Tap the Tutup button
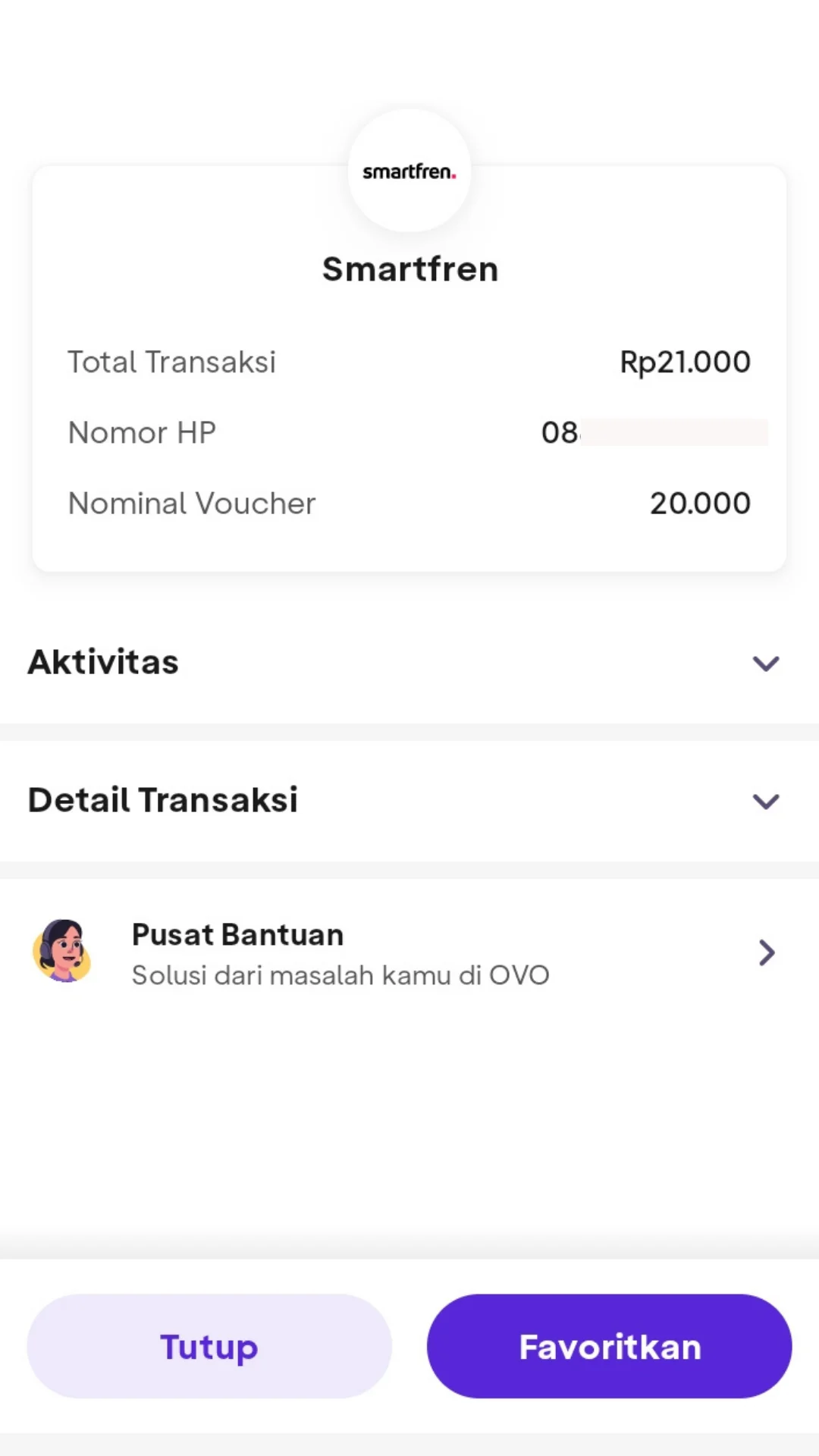Viewport: 819px width, 1456px height. (x=209, y=1346)
